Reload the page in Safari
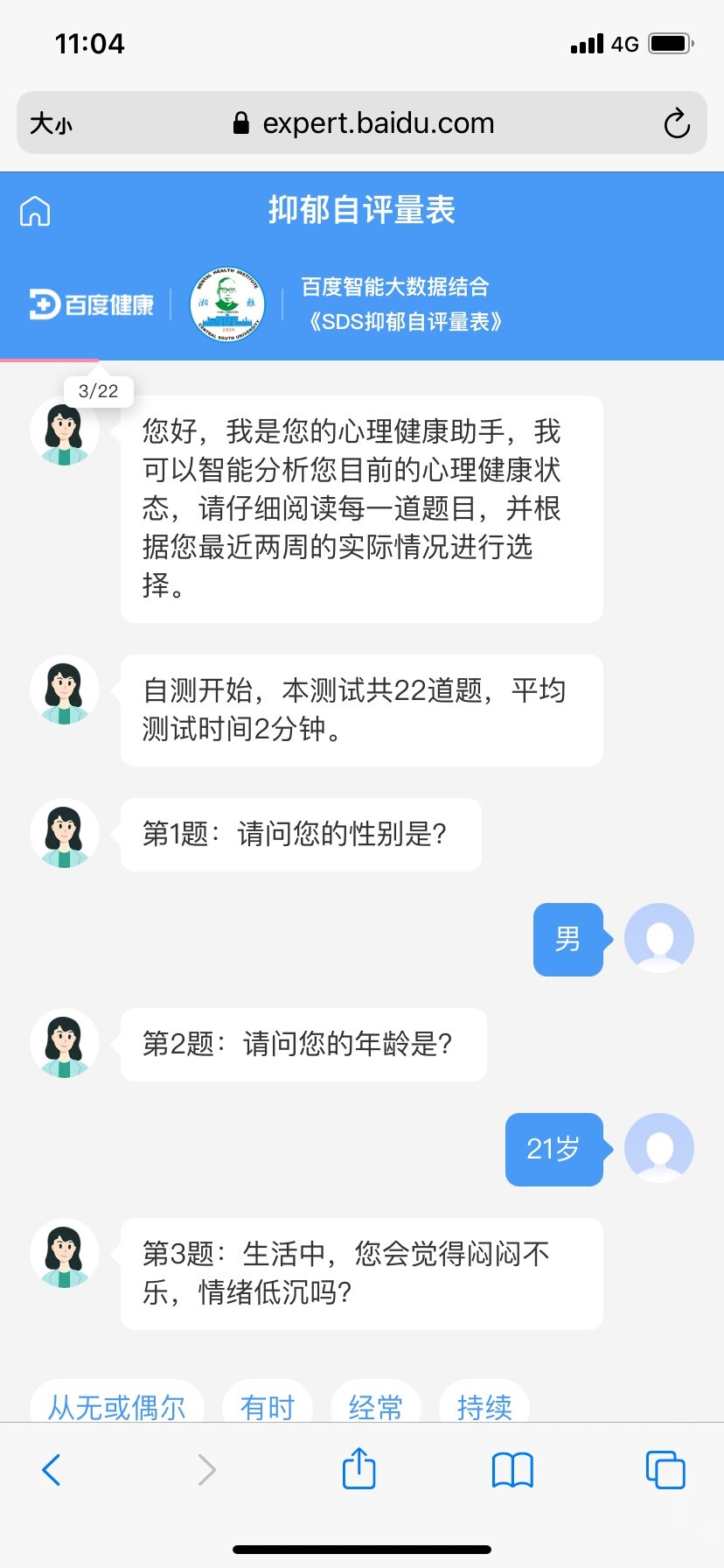The width and height of the screenshot is (724, 1568). point(676,123)
